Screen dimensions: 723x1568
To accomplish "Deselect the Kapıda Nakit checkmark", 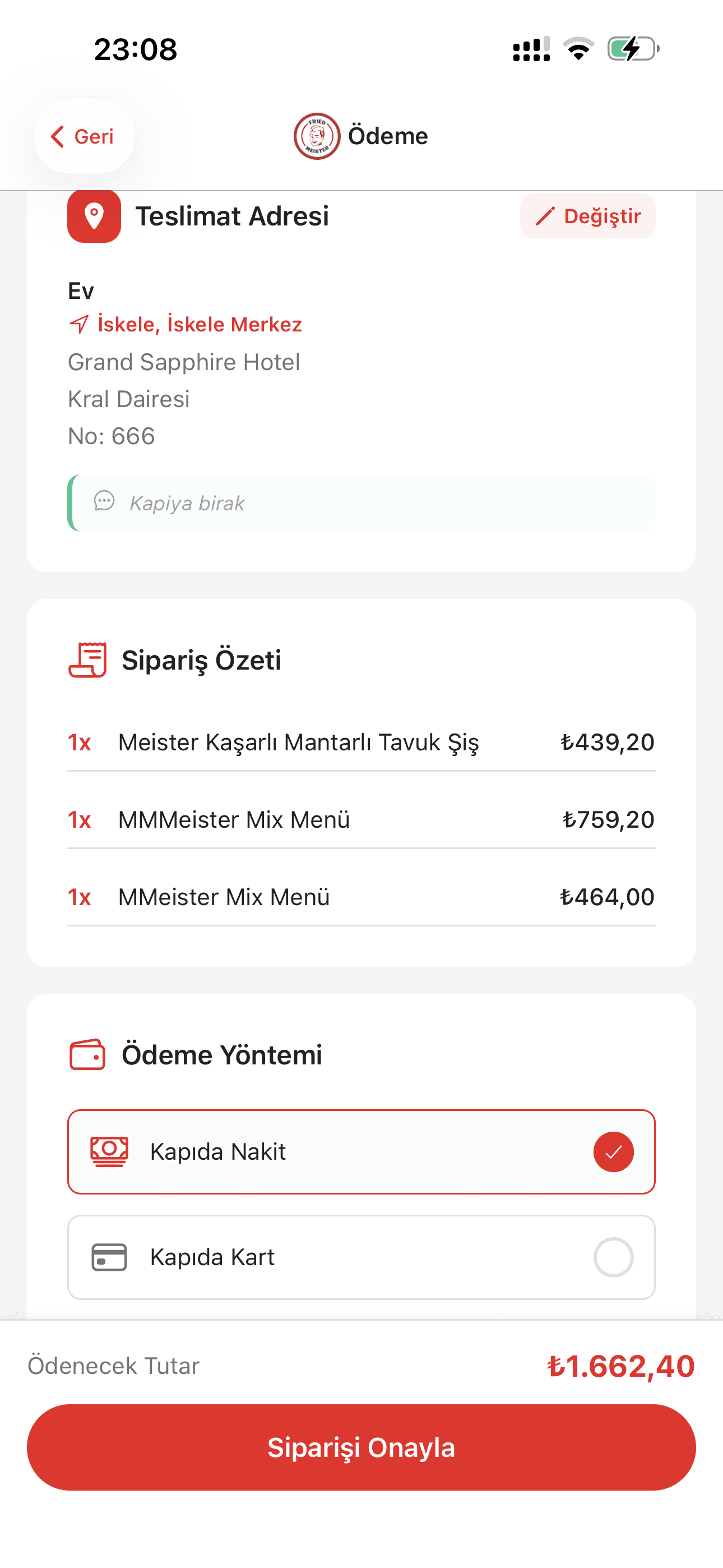I will [614, 1151].
